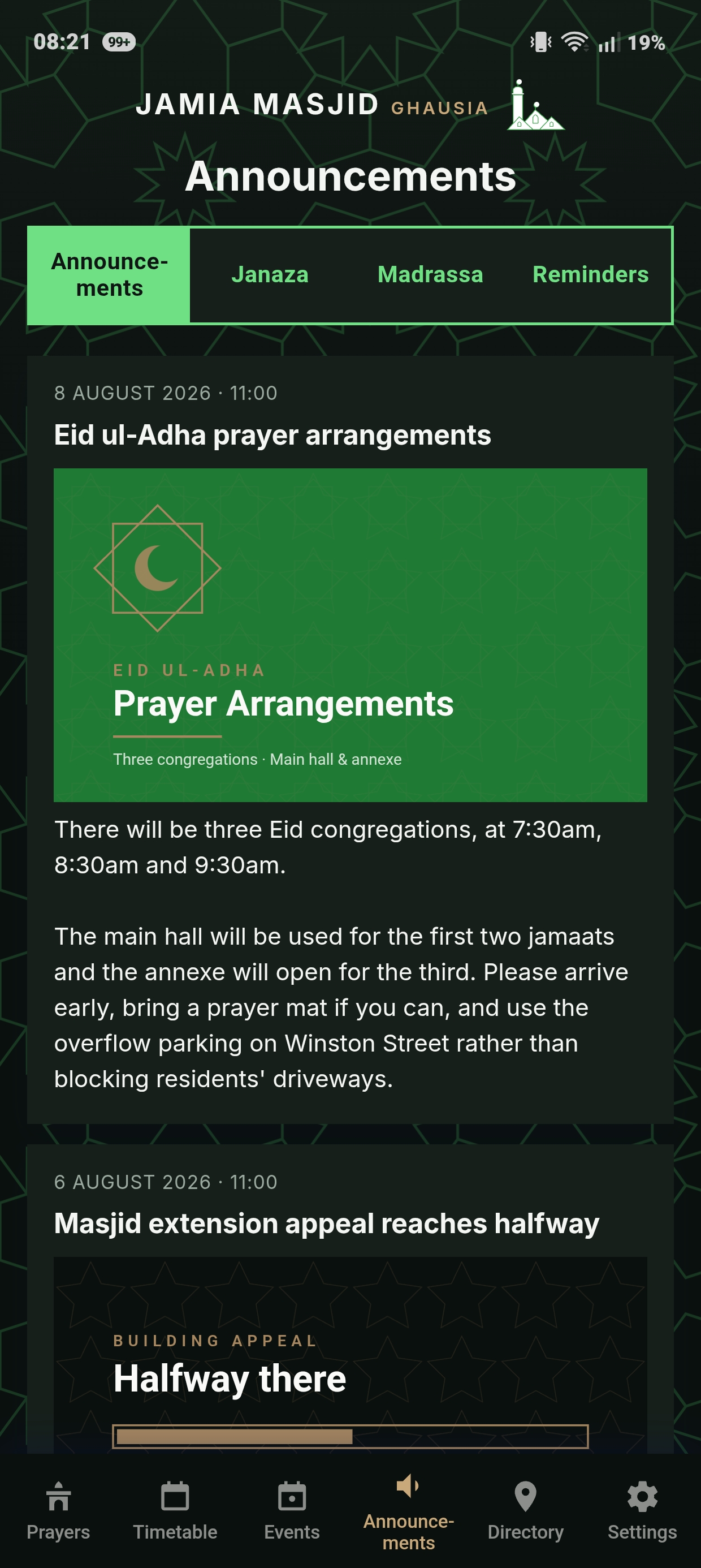Switch to the Janaza tab

click(270, 275)
